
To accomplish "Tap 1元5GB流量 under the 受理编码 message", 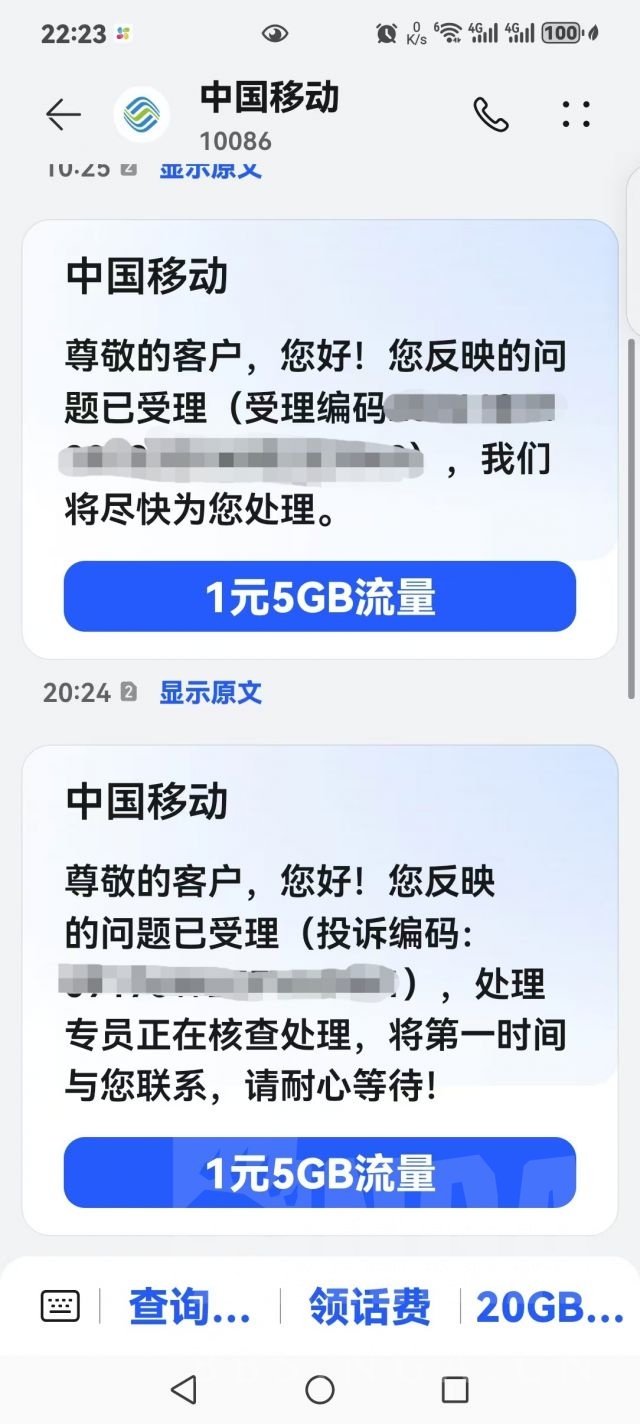I will (320, 597).
